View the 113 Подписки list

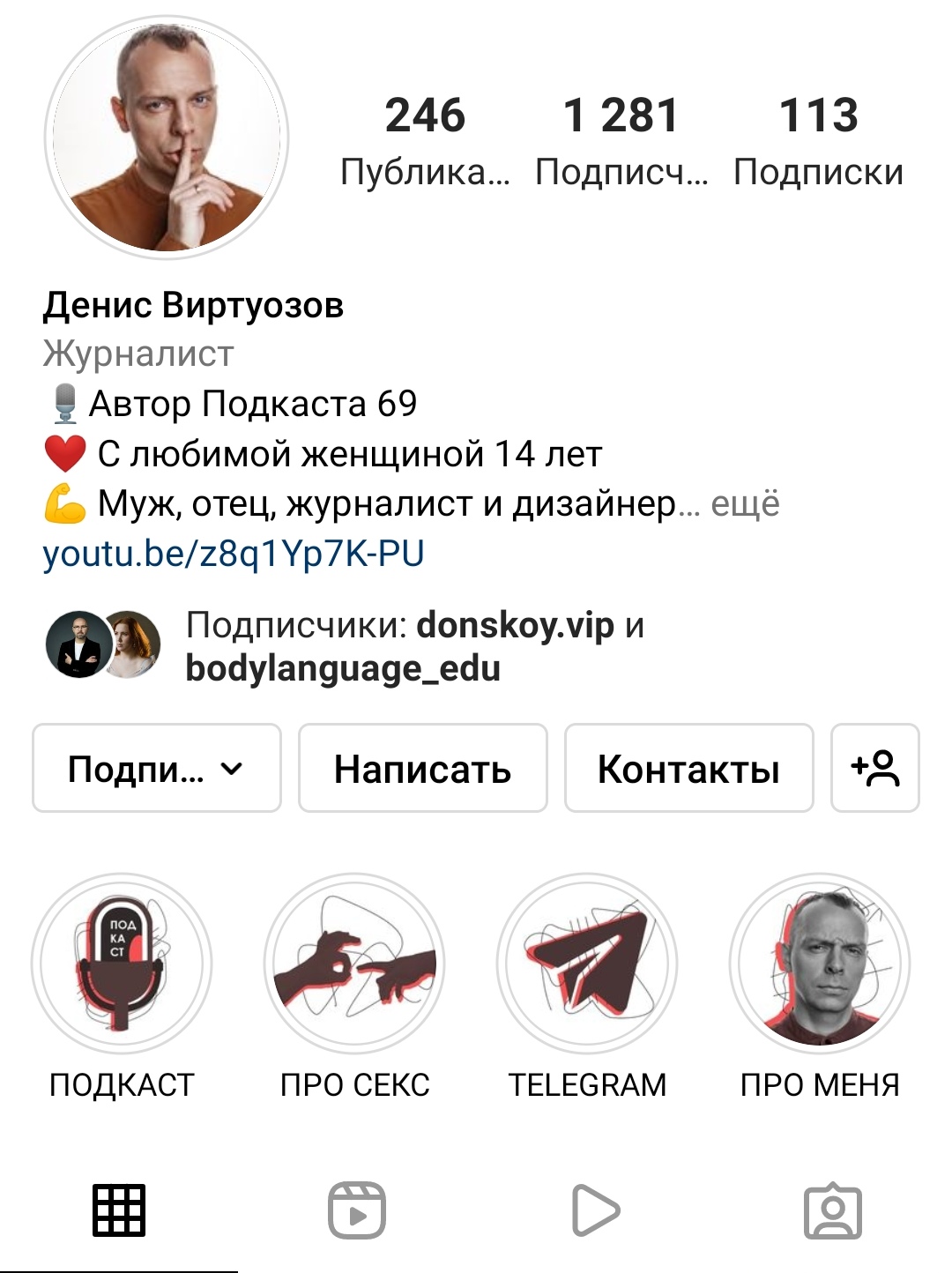point(818,141)
